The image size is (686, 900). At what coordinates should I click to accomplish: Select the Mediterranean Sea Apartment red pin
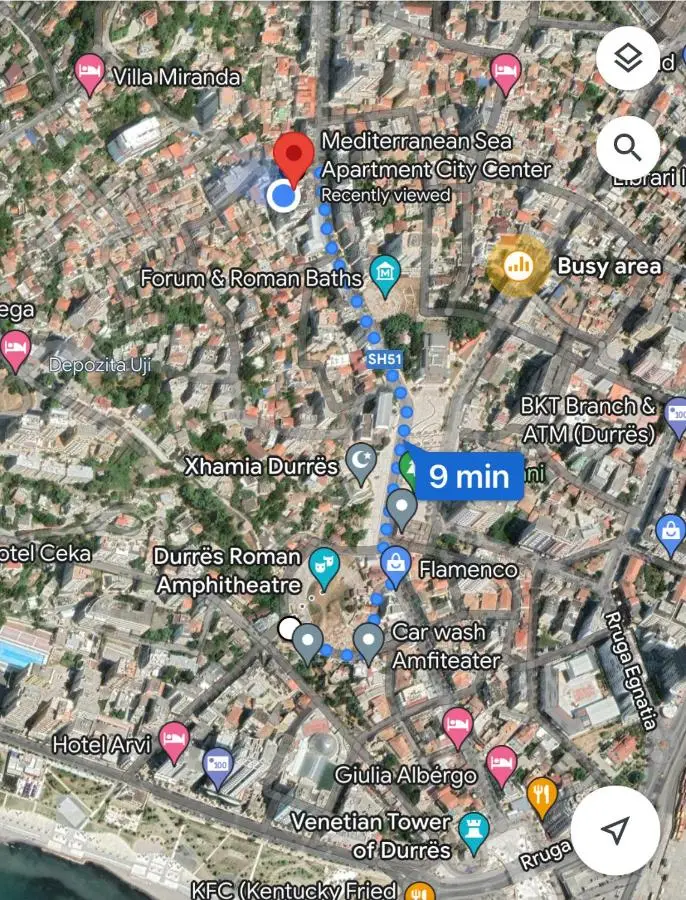pos(294,158)
